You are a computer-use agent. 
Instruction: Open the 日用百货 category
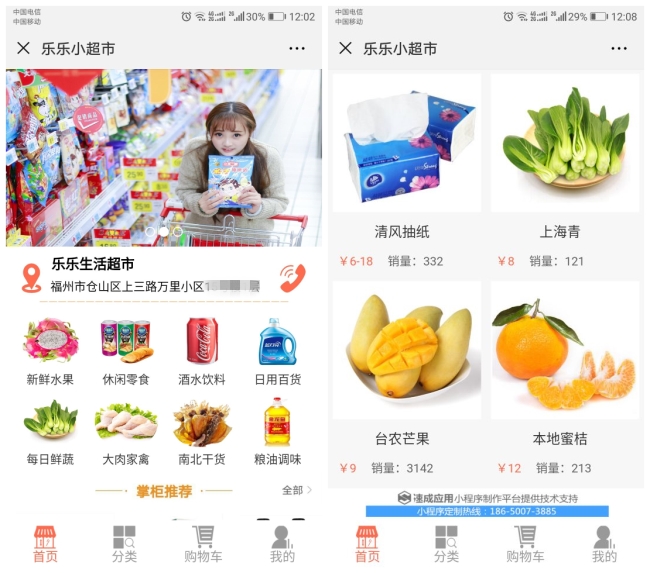pyautogui.click(x=277, y=351)
